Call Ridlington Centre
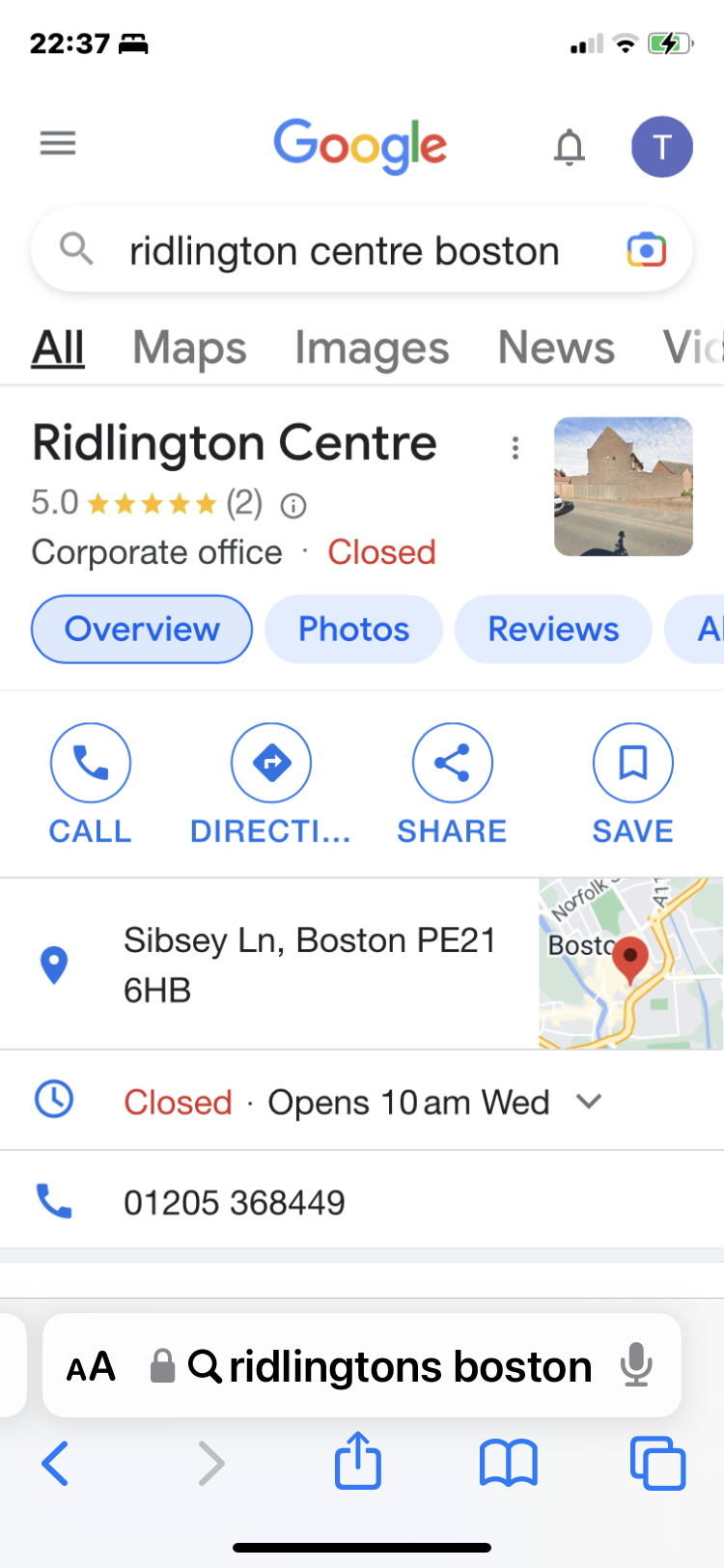 tap(91, 784)
